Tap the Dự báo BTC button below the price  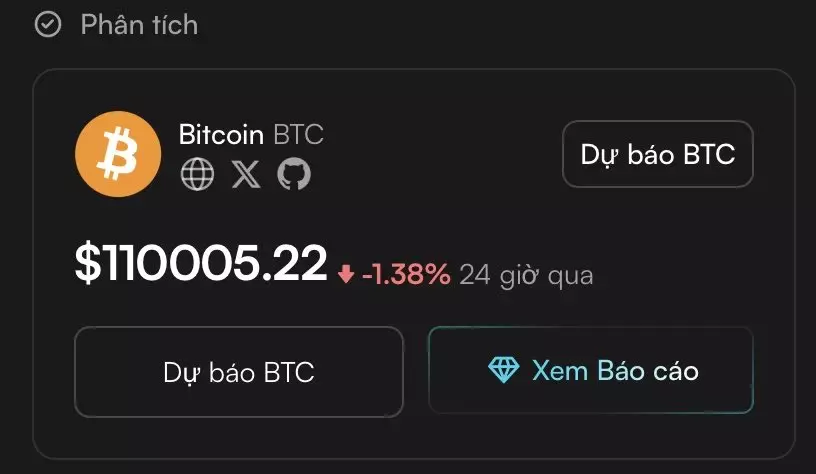239,372
